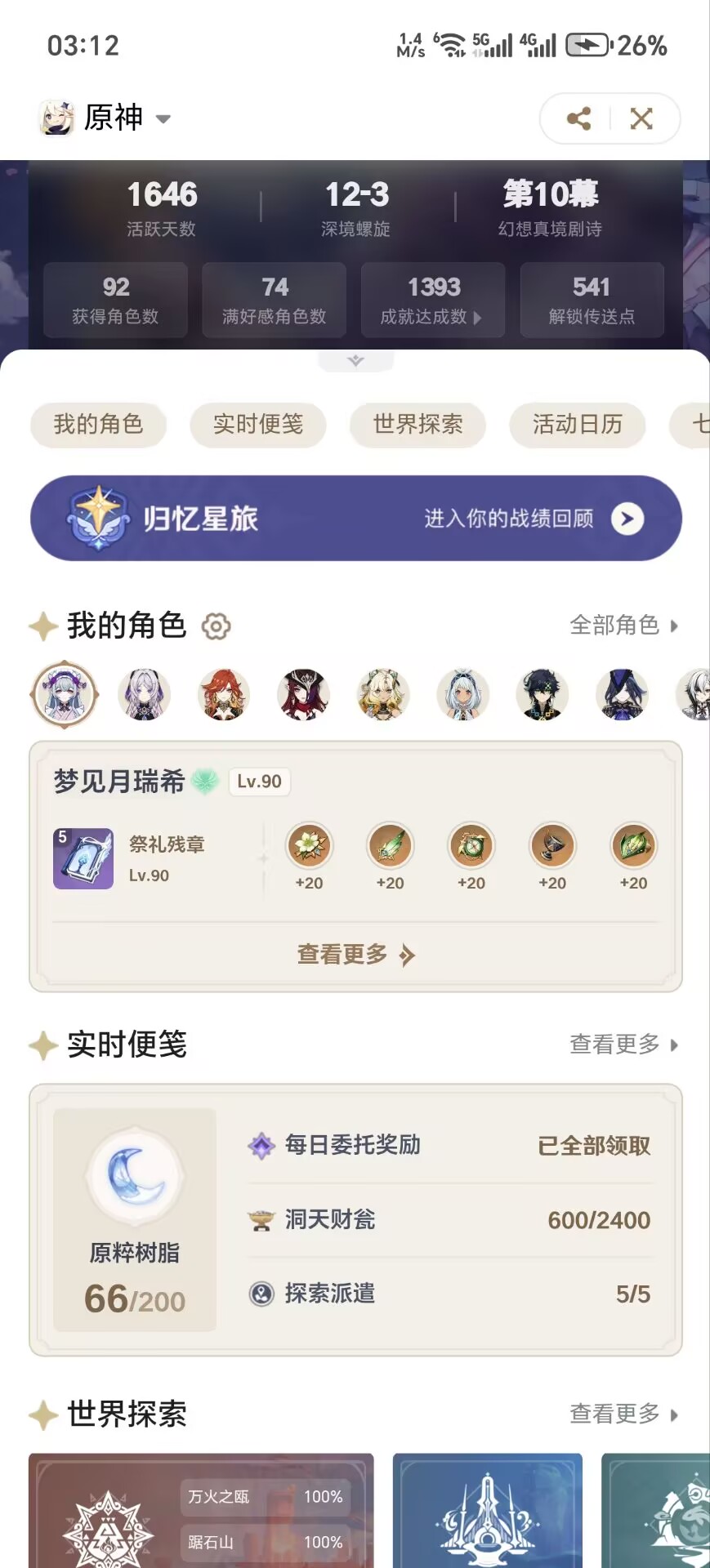The image size is (710, 1568).
Task: Collapse the stats panel with the chevron handle
Action: (355, 360)
